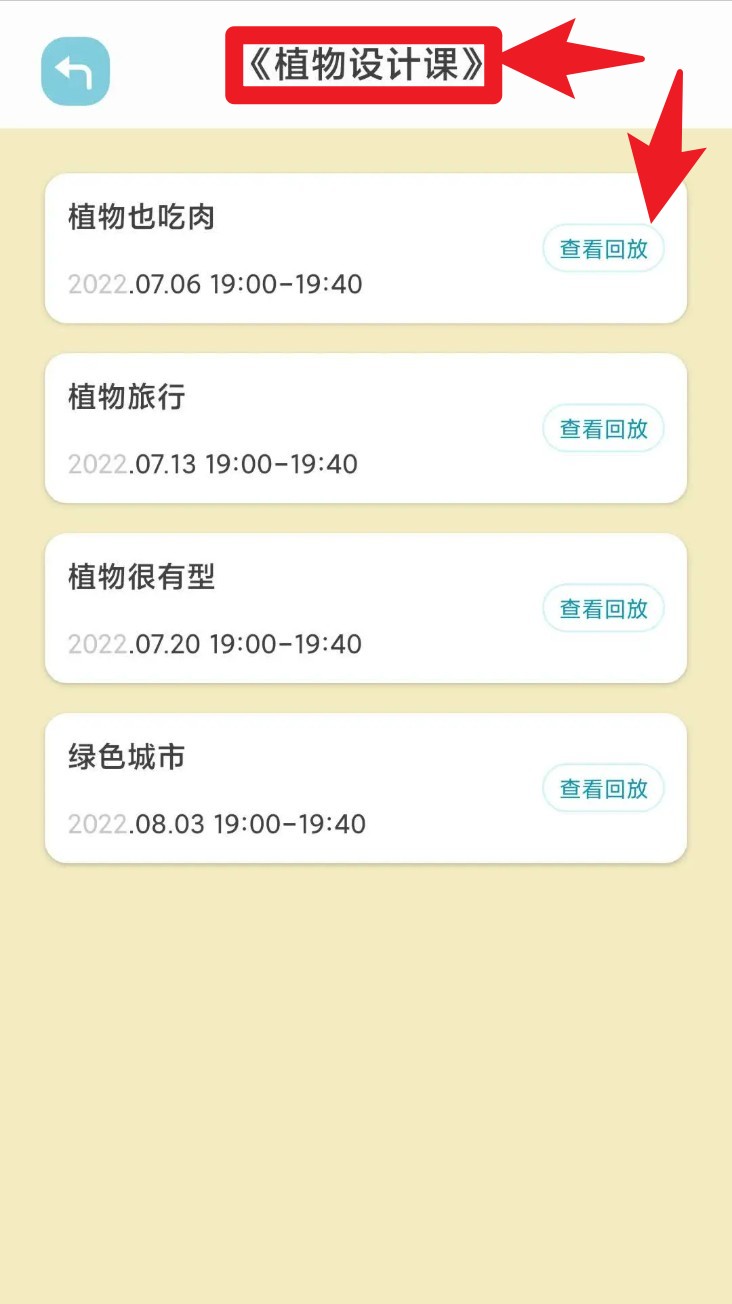View replay for 植物旅行

604,429
